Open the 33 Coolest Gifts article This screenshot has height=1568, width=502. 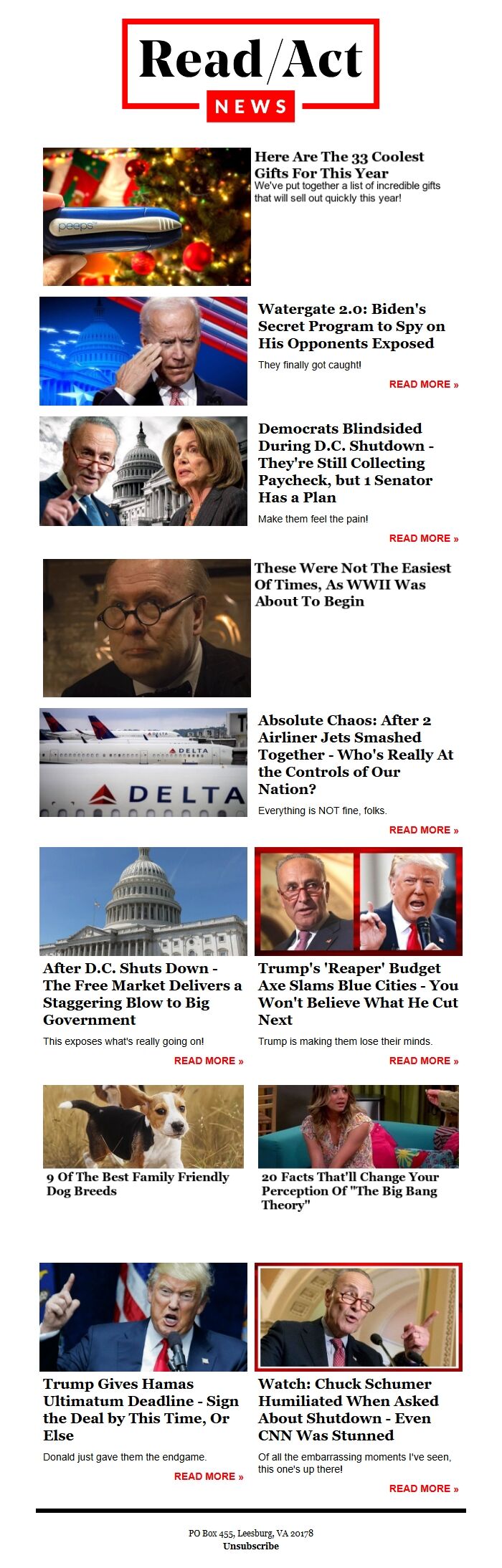(339, 165)
